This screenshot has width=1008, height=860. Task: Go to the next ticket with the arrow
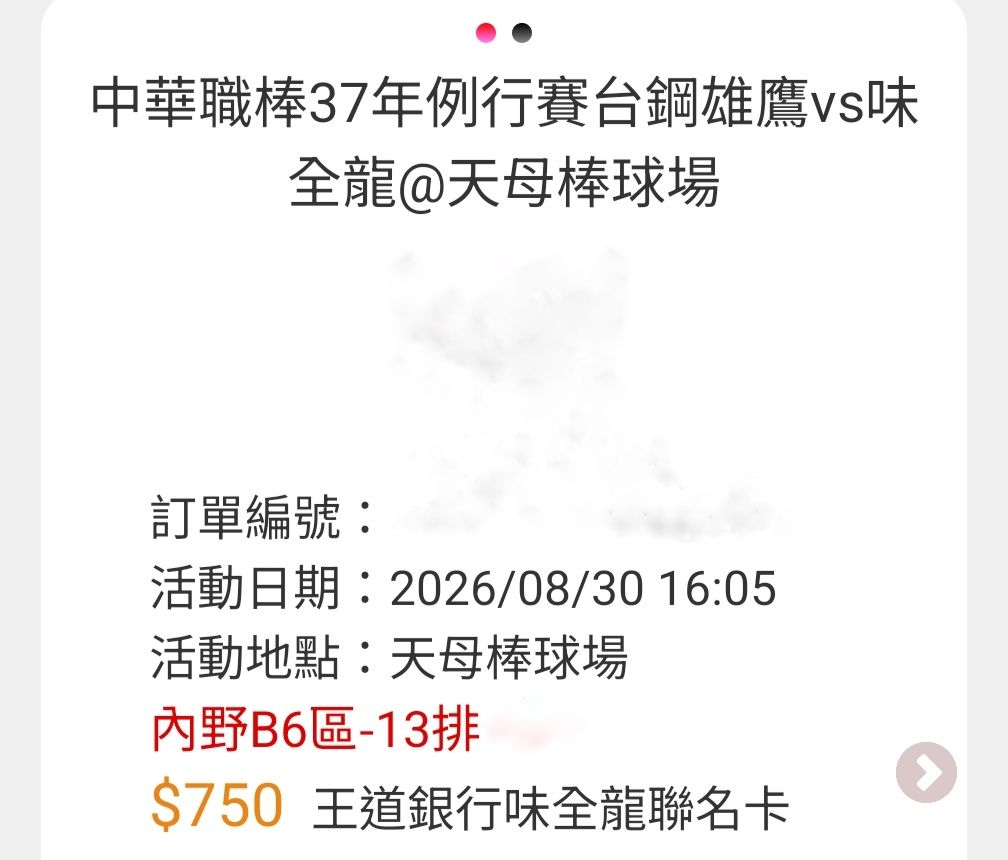pyautogui.click(x=926, y=772)
